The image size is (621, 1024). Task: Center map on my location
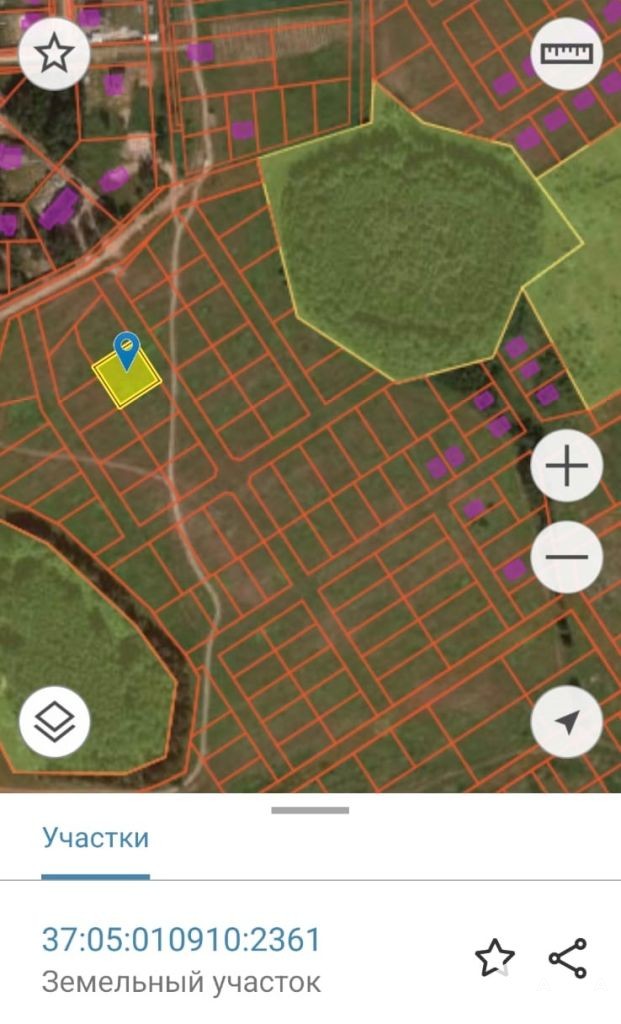coord(567,722)
